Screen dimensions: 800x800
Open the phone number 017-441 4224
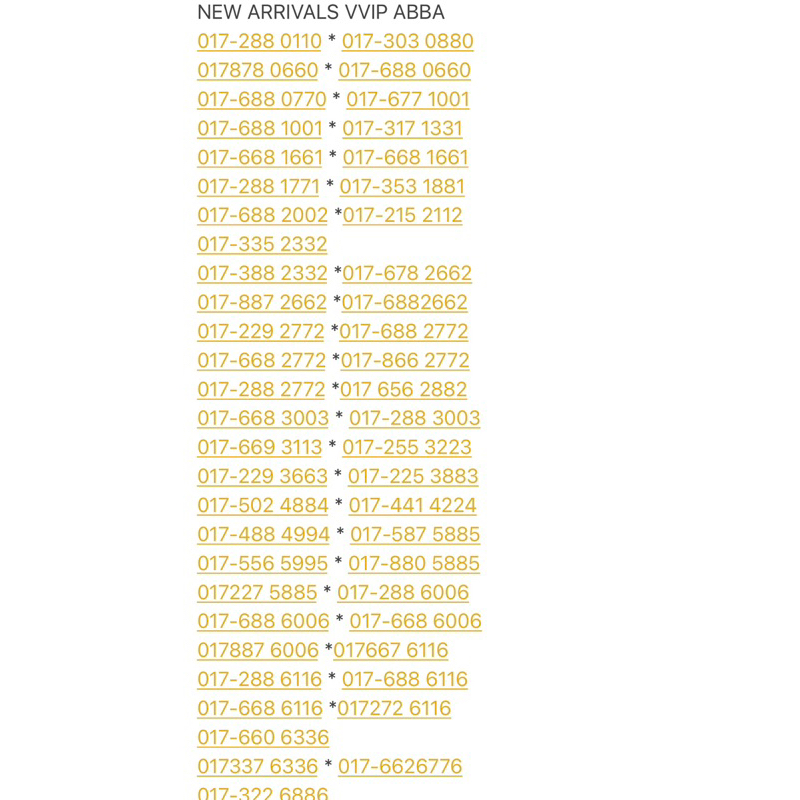point(412,506)
